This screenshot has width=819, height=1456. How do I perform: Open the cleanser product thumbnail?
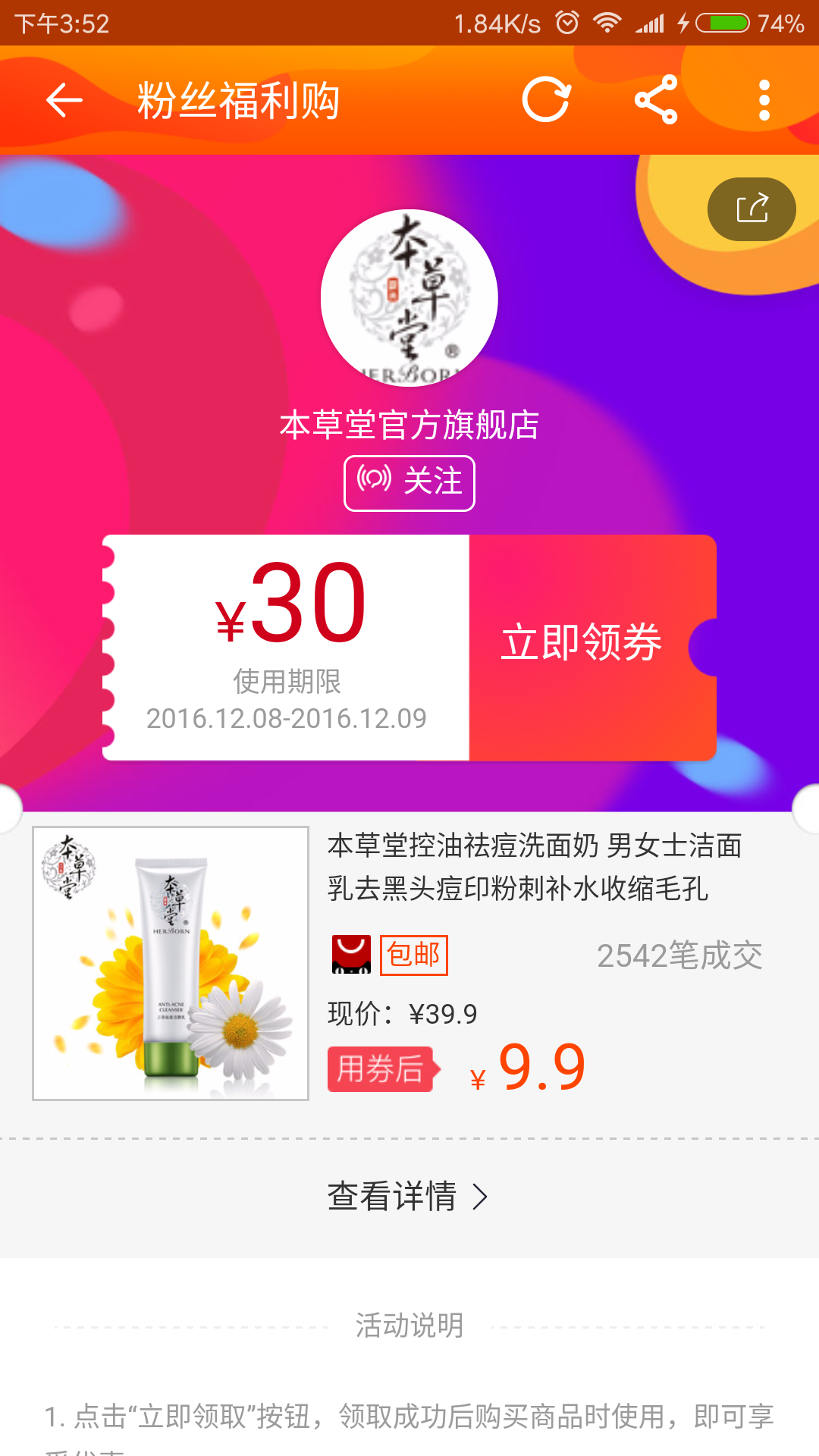tap(168, 963)
